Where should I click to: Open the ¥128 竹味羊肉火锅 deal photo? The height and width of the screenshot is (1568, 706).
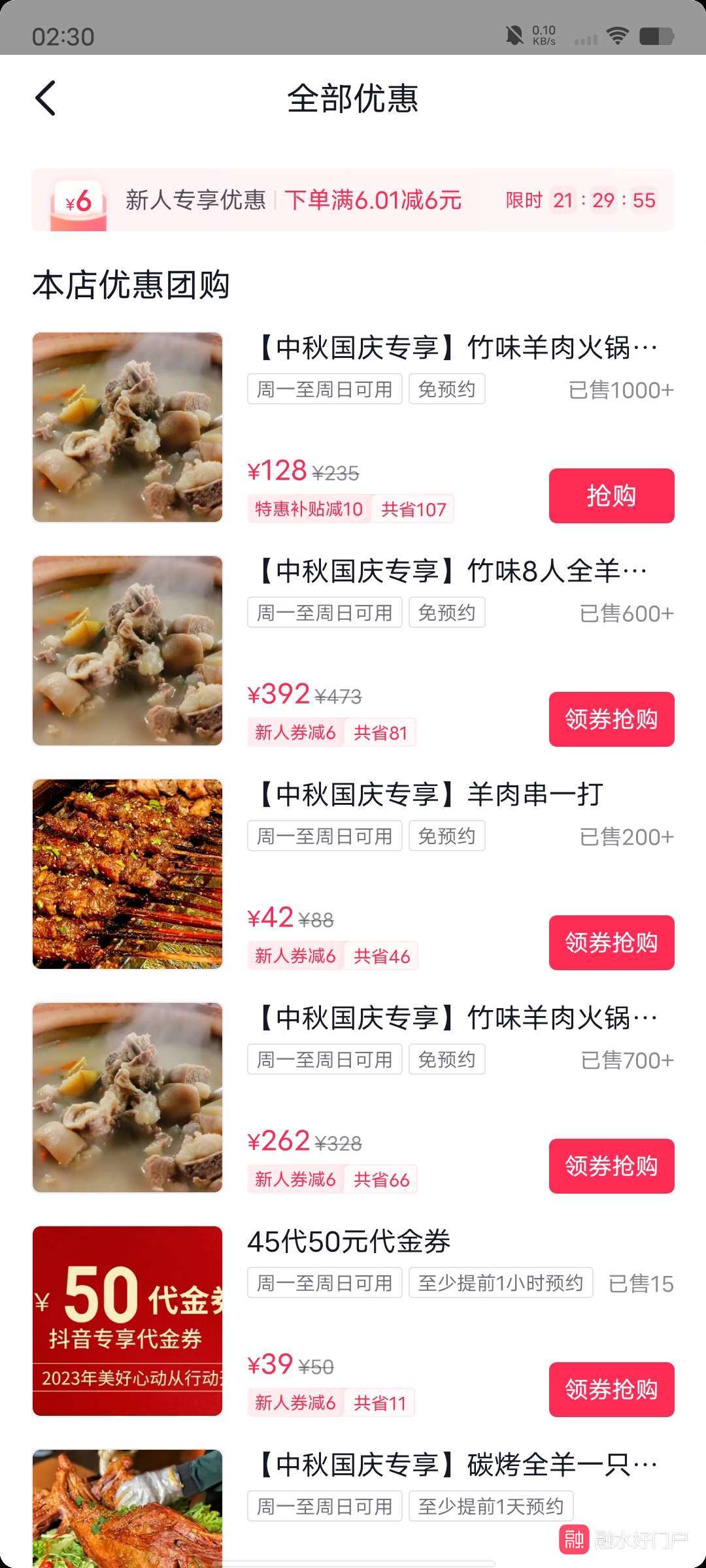pos(127,427)
